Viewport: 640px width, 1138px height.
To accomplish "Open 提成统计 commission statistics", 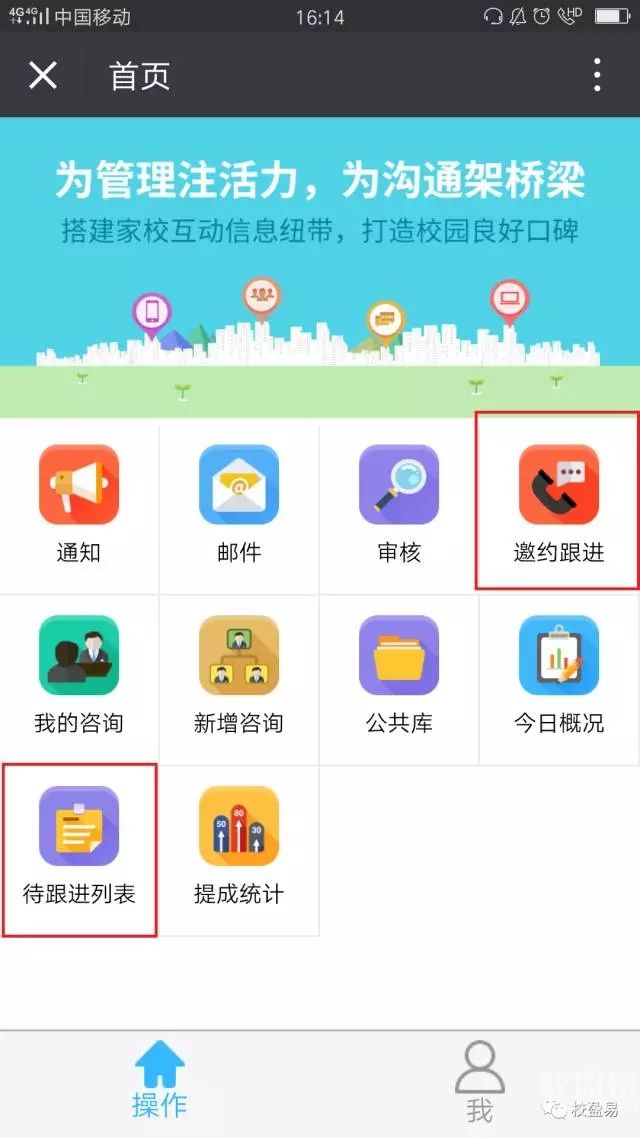I will pyautogui.click(x=238, y=846).
